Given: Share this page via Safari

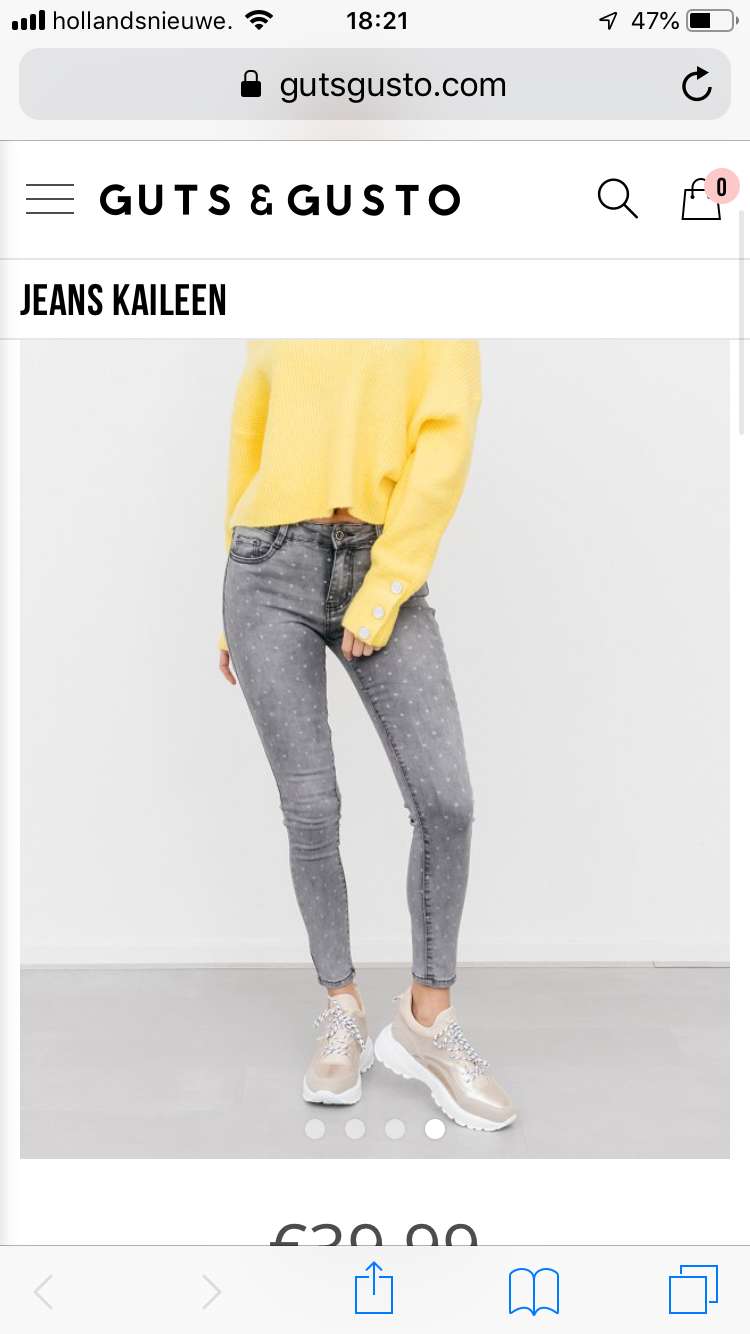Looking at the screenshot, I should (375, 1290).
